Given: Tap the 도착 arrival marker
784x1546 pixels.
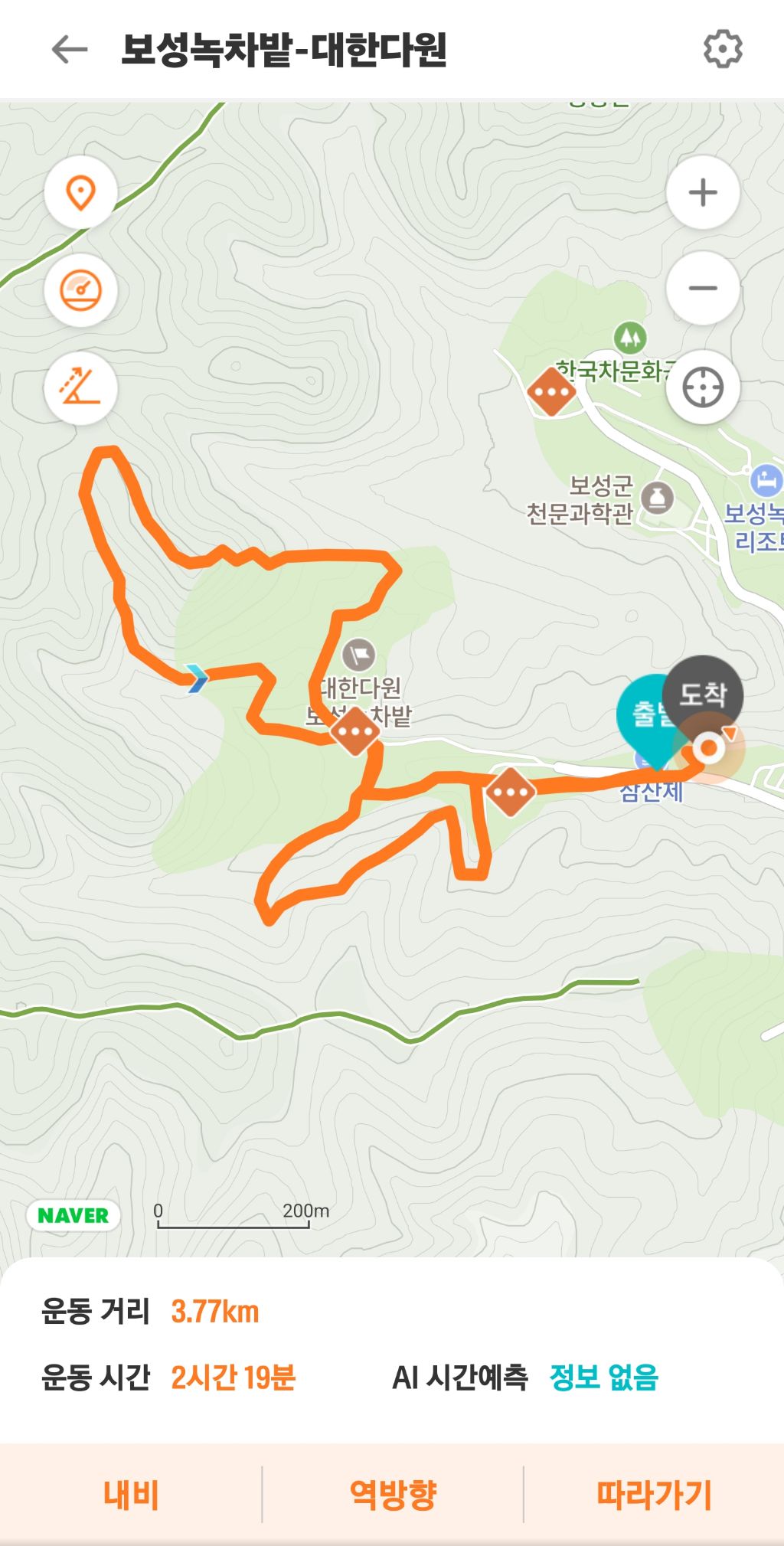Looking at the screenshot, I should coord(702,694).
